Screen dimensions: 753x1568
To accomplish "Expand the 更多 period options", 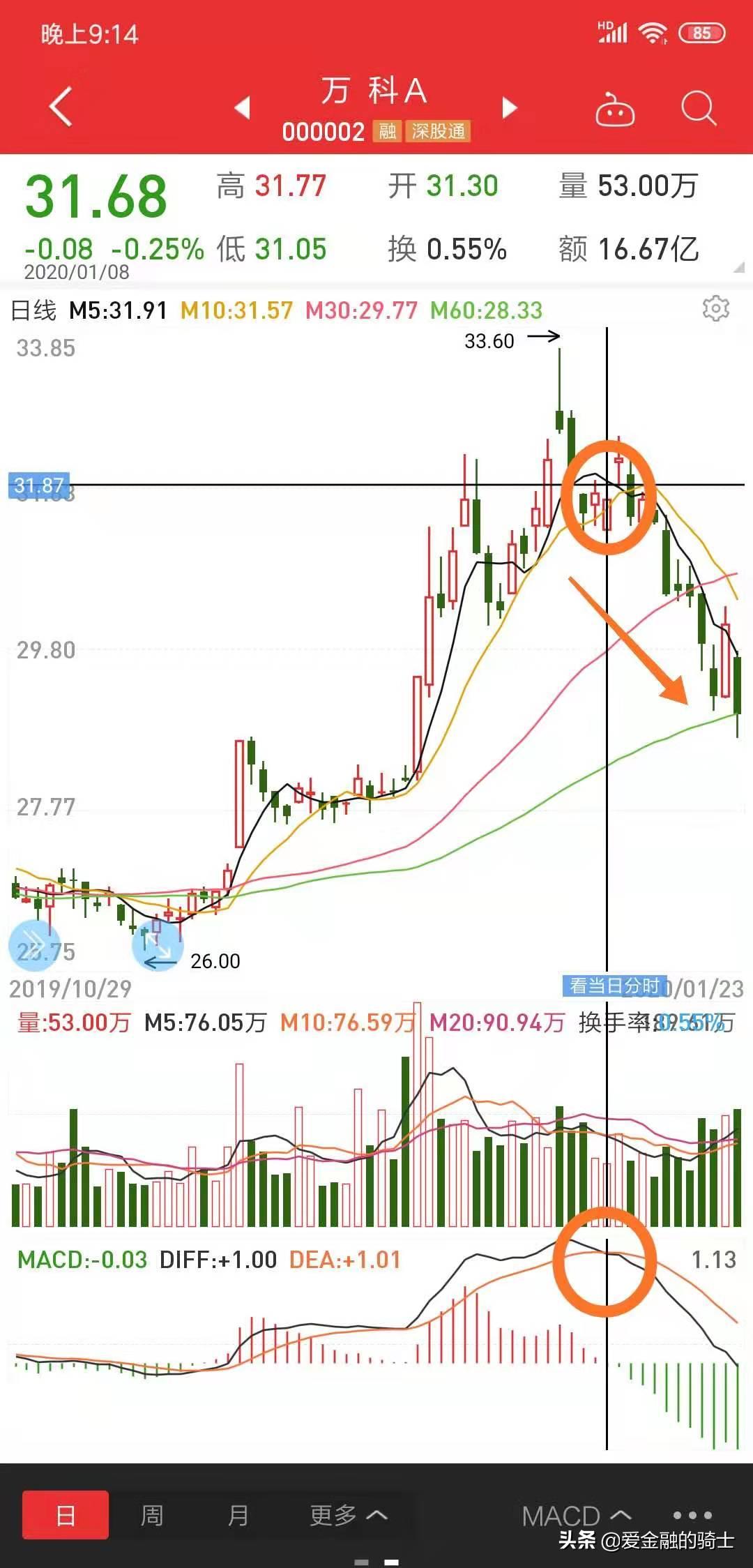I will 348,1515.
